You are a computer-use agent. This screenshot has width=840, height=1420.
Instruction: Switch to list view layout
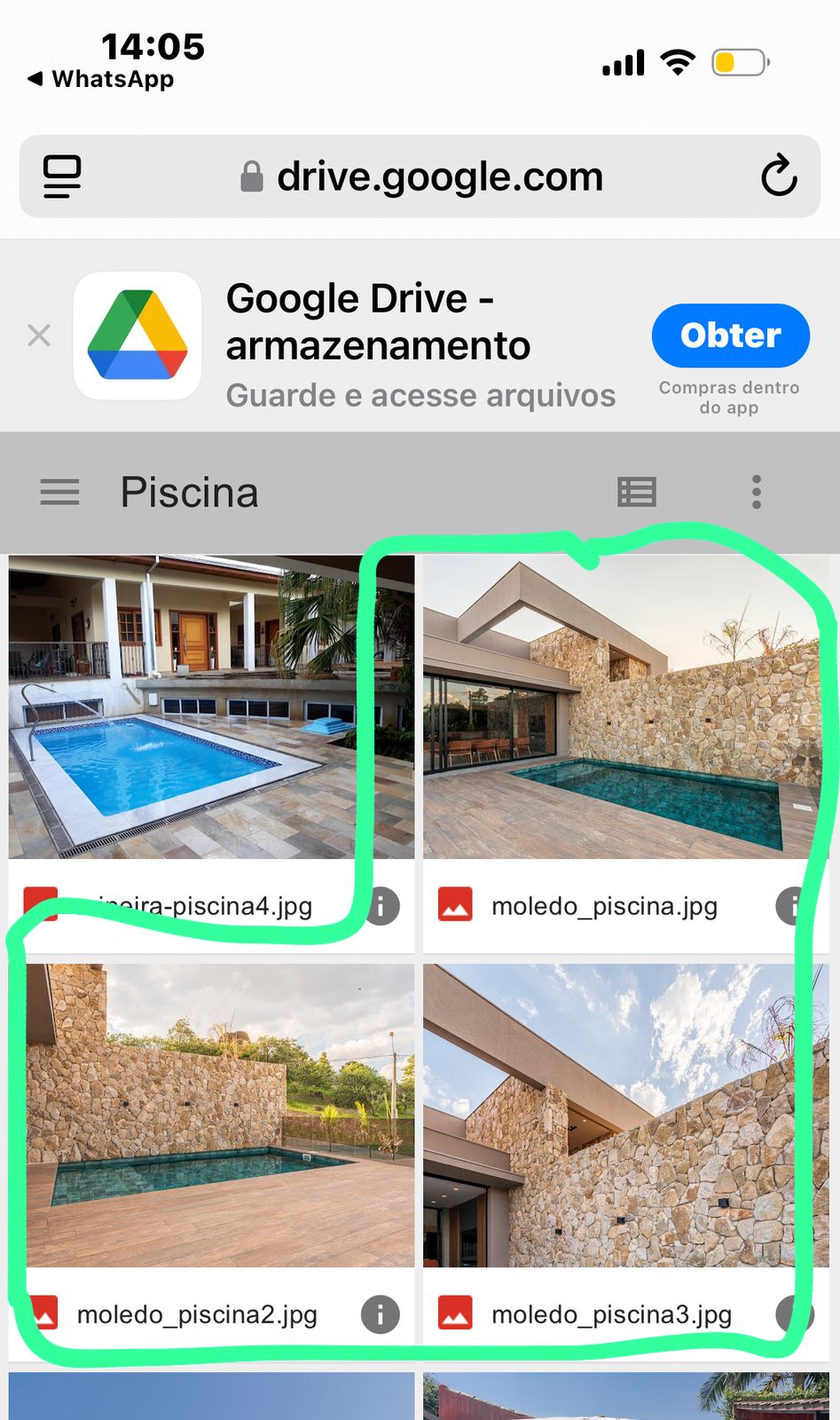pyautogui.click(x=638, y=493)
